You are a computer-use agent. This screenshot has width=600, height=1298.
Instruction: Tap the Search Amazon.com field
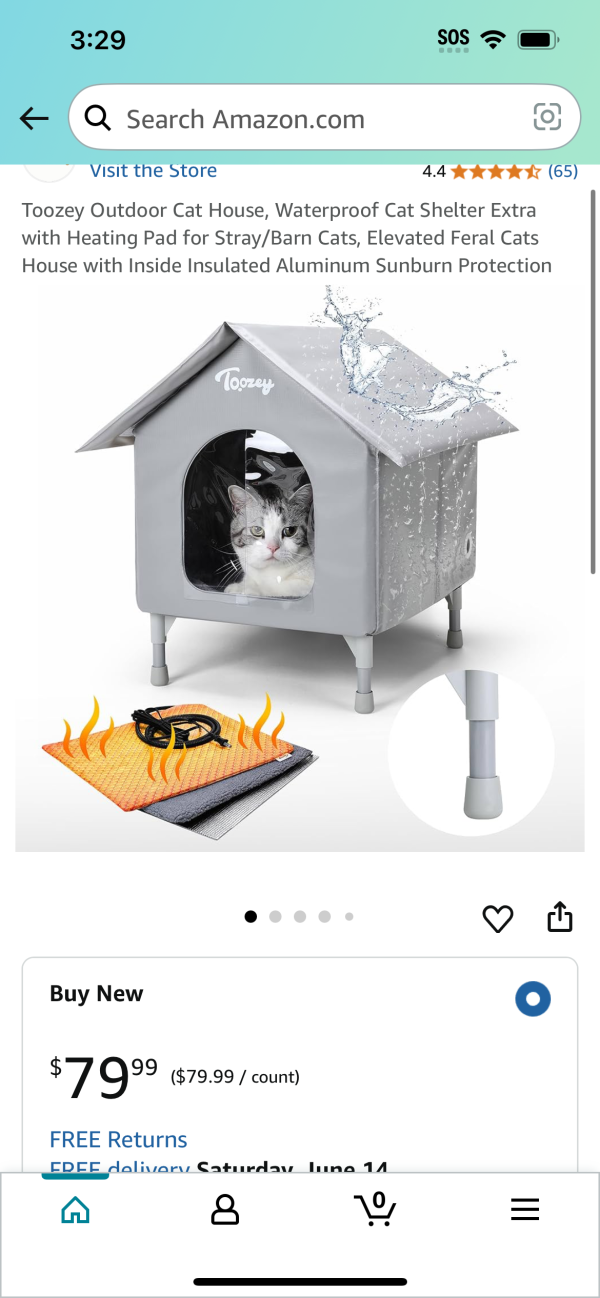300,119
